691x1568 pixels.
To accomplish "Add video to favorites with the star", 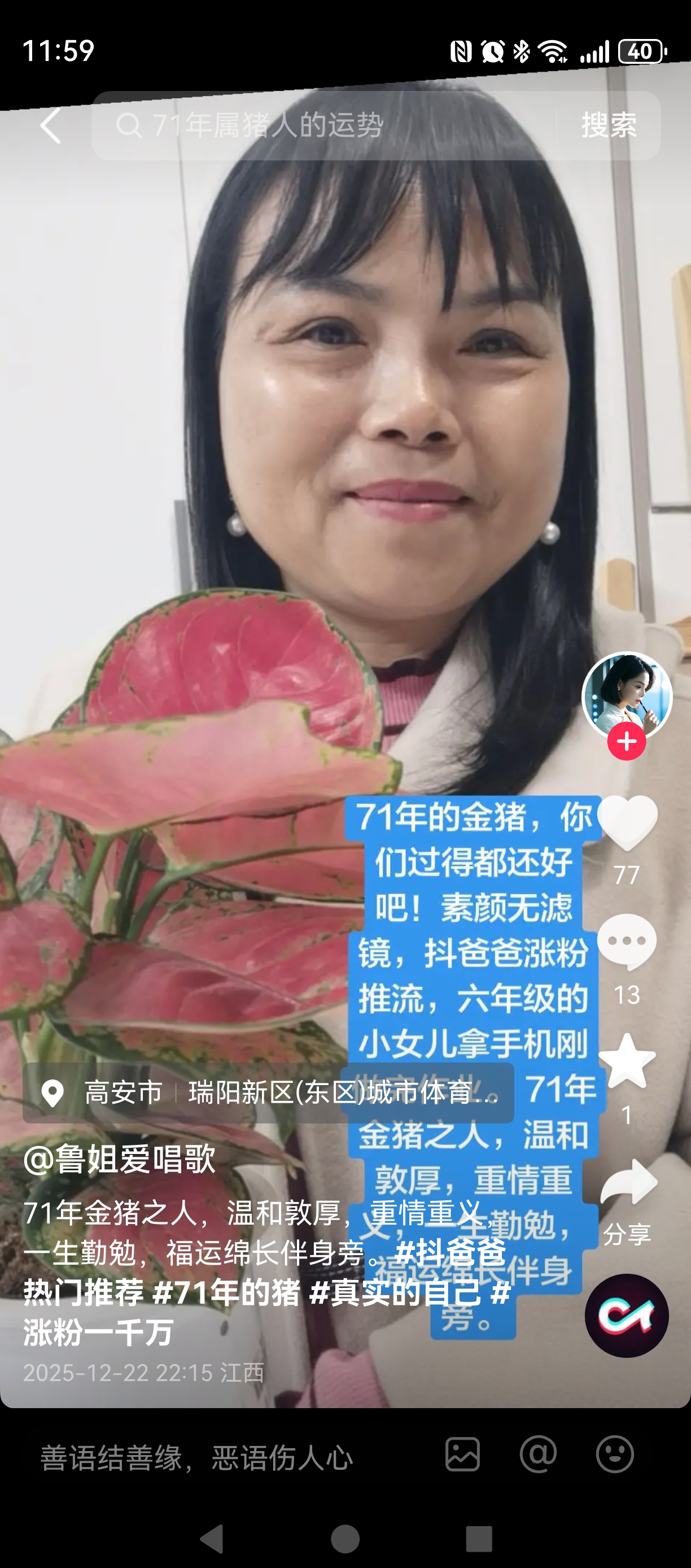I will (x=627, y=1061).
